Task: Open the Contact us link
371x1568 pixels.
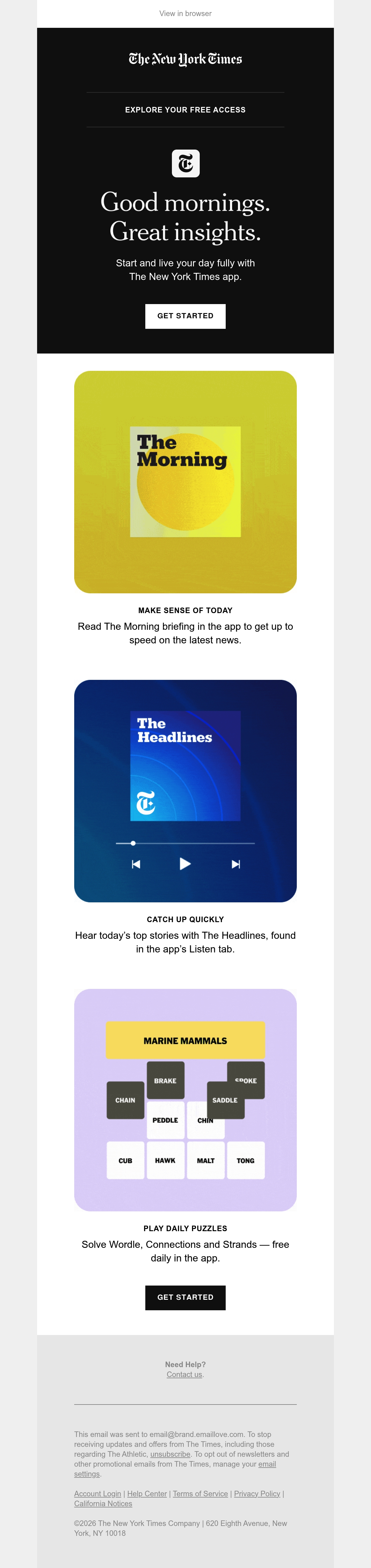Action: [185, 1375]
